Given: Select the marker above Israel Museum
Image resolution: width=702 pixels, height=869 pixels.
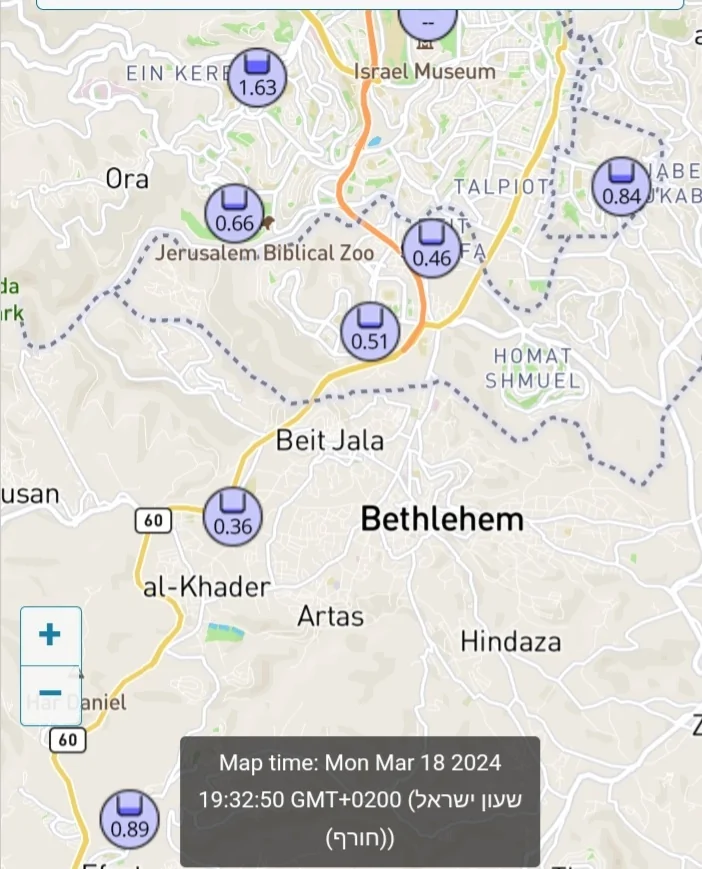Looking at the screenshot, I should point(428,18).
